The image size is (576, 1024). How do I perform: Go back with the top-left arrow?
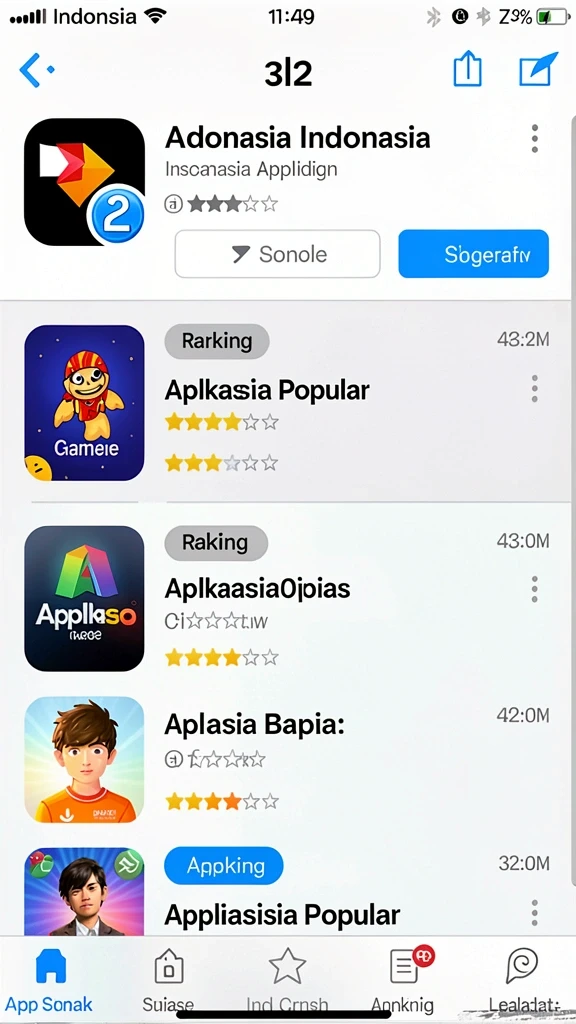pyautogui.click(x=36, y=70)
